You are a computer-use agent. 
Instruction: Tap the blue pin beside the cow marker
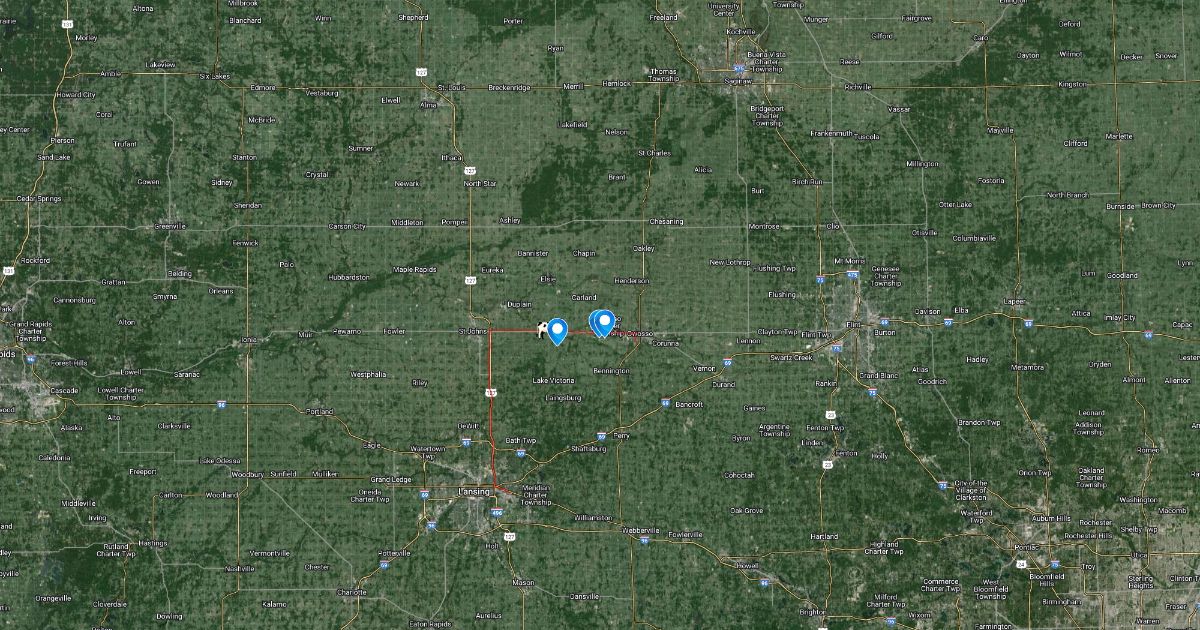557,329
